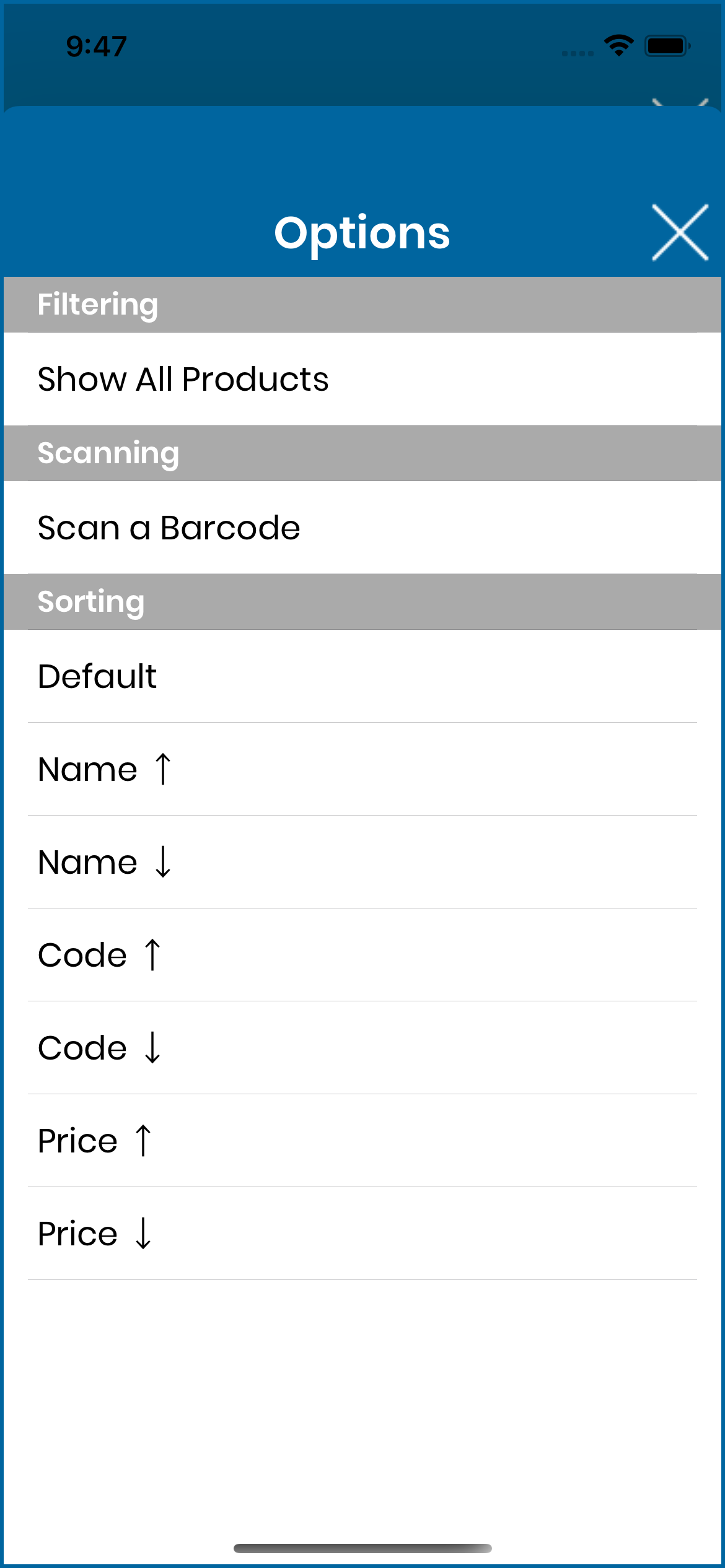Sort by Code descending

pyautogui.click(x=362, y=1048)
